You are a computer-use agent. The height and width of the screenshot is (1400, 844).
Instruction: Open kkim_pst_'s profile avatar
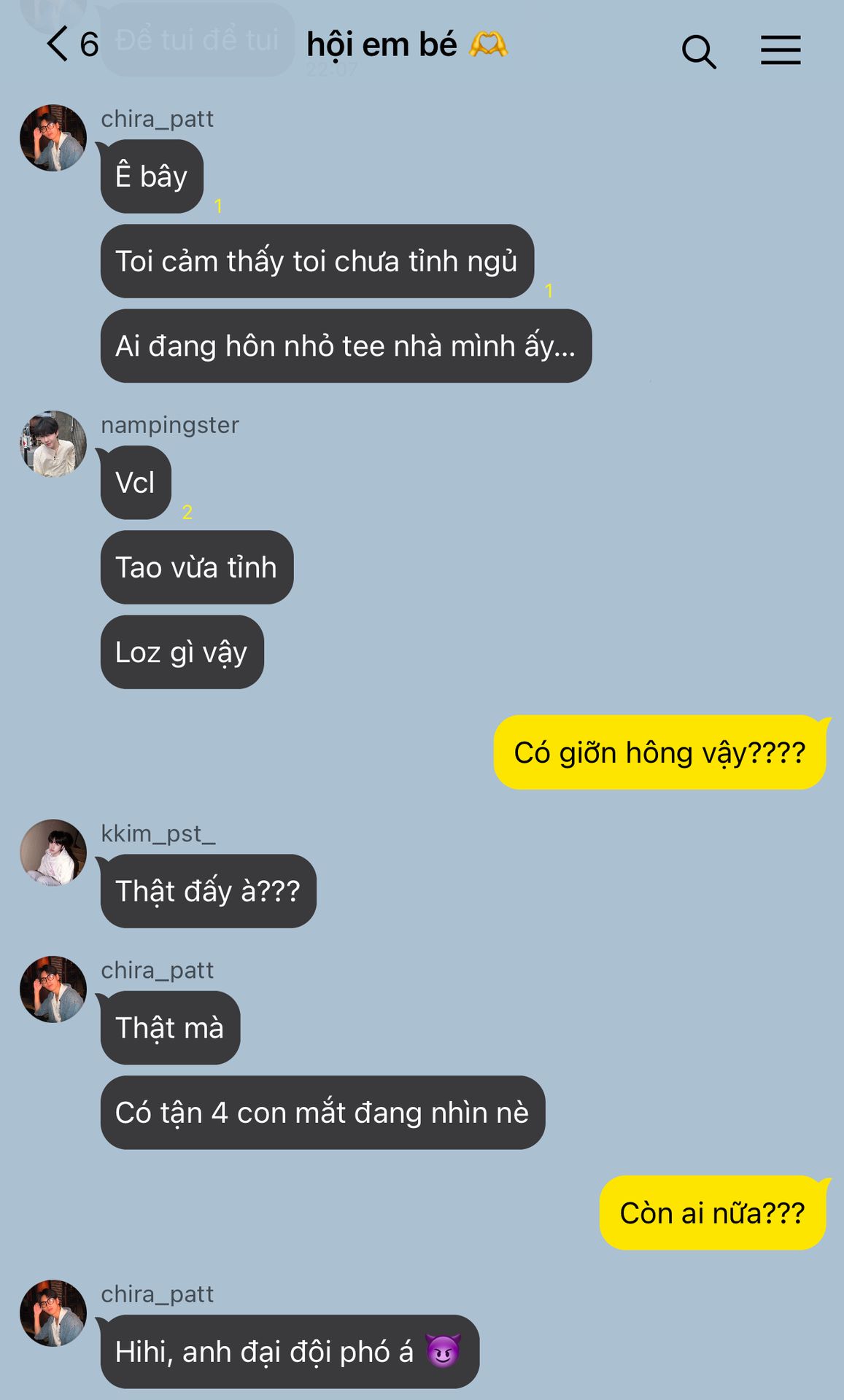pyautogui.click(x=53, y=852)
